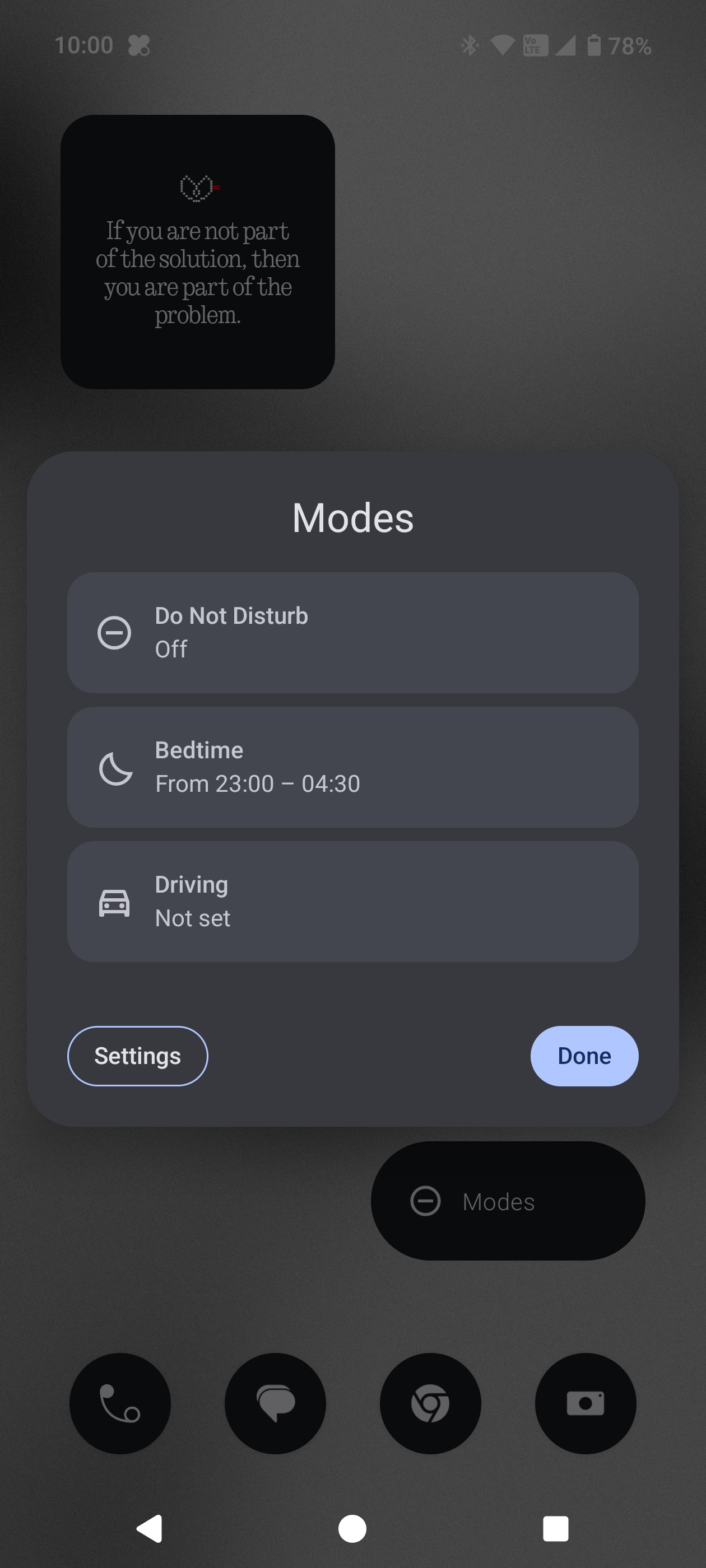Go to the home screen

tap(352, 1528)
